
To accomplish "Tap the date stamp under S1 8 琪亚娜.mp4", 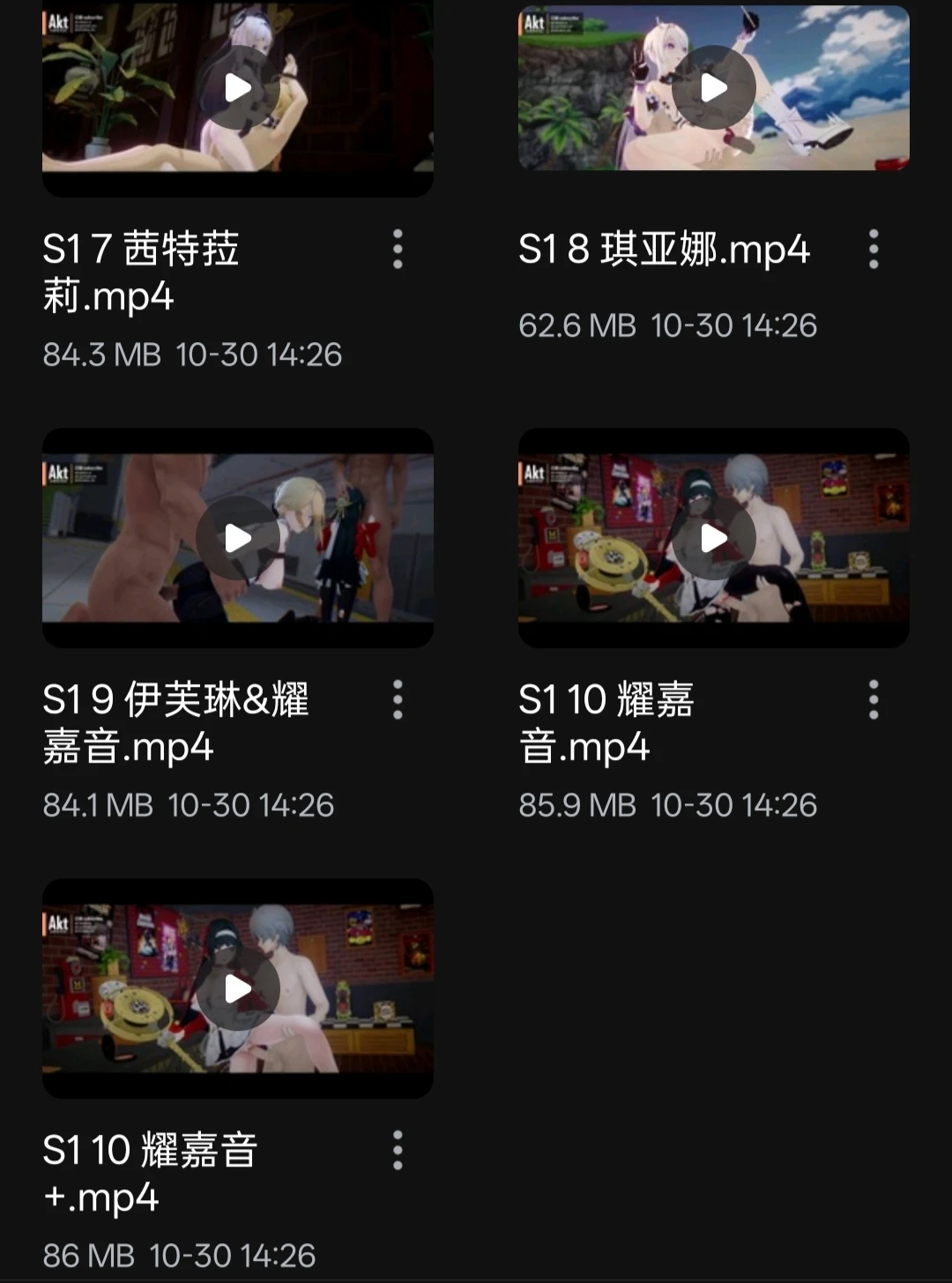I will (732, 325).
